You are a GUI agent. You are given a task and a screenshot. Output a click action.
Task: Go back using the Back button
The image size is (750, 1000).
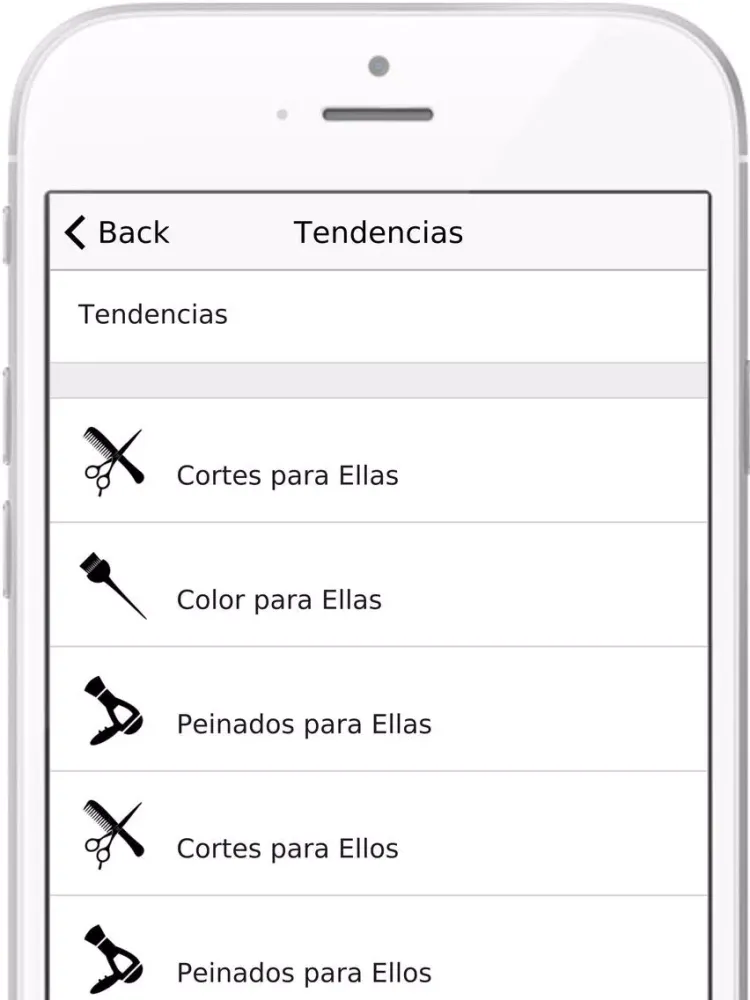[x=117, y=233]
